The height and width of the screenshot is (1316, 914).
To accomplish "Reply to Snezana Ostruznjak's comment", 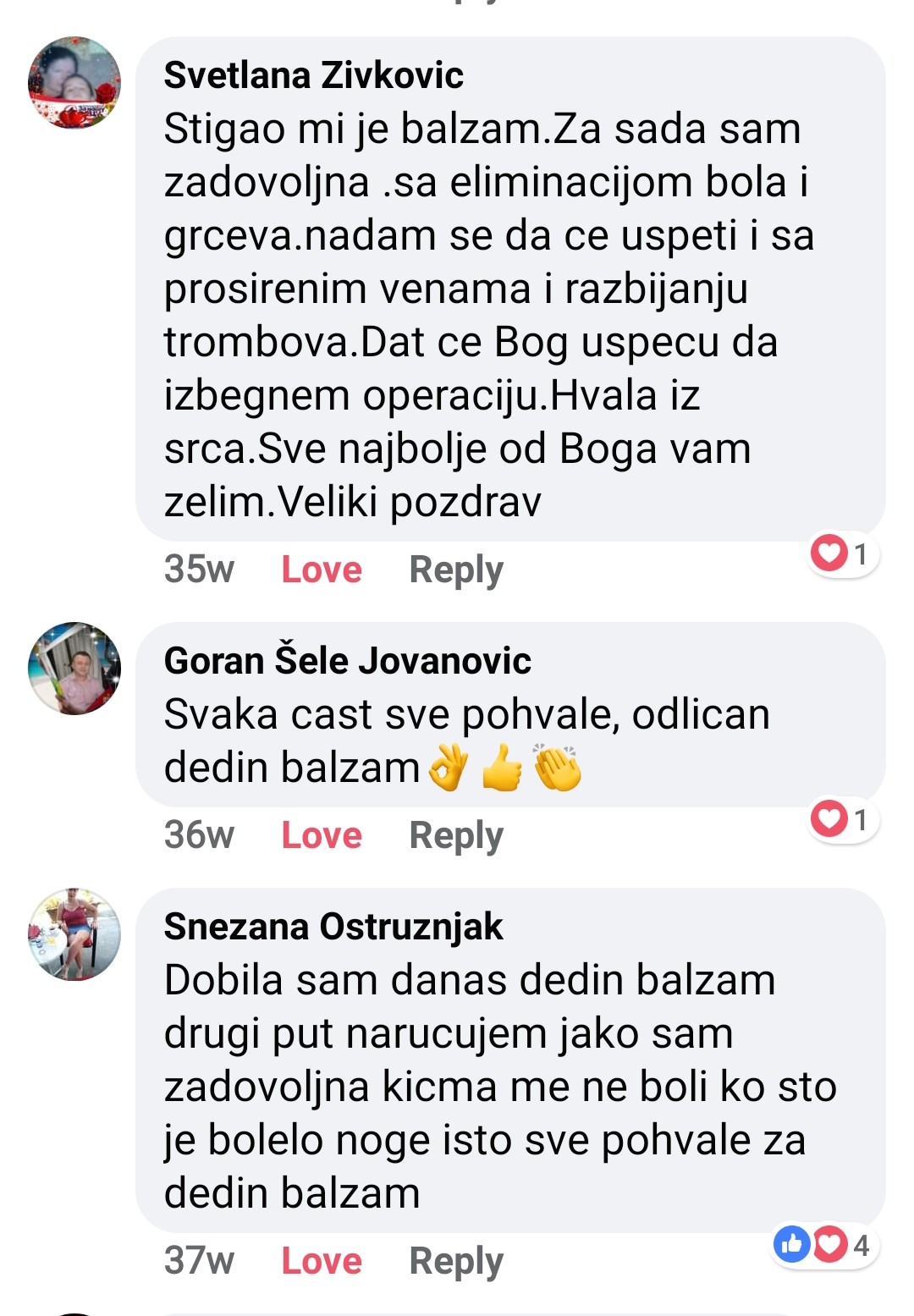I will pyautogui.click(x=456, y=1261).
